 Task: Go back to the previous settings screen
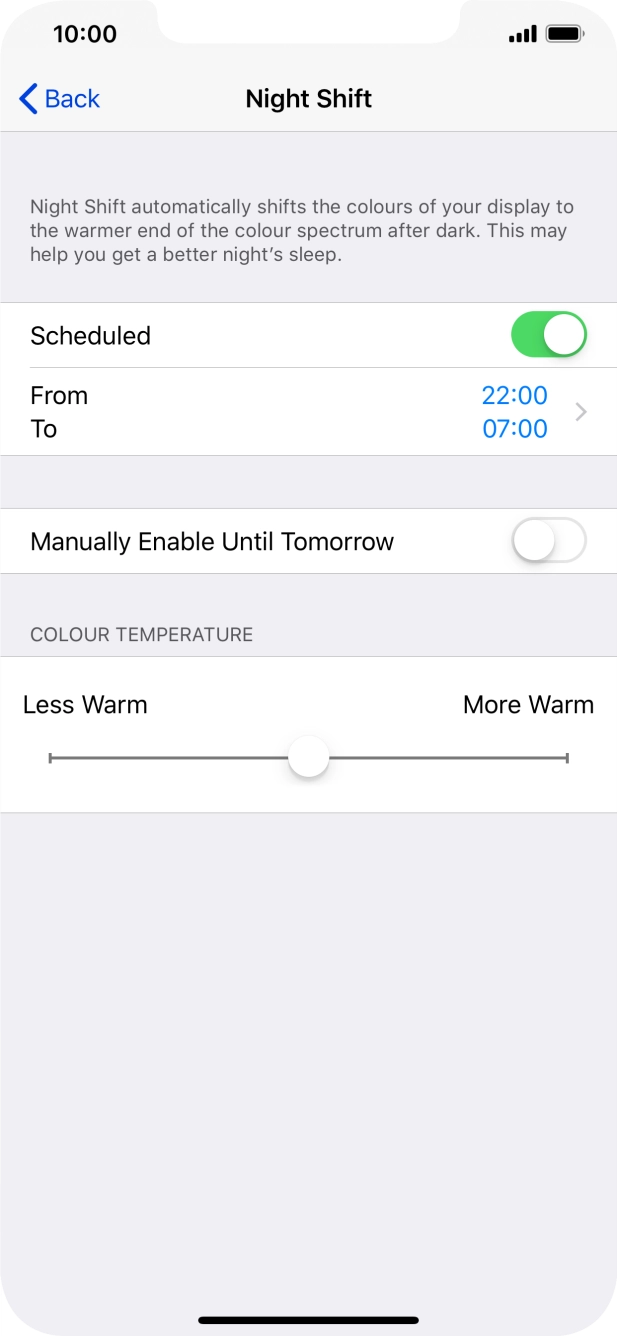[60, 99]
